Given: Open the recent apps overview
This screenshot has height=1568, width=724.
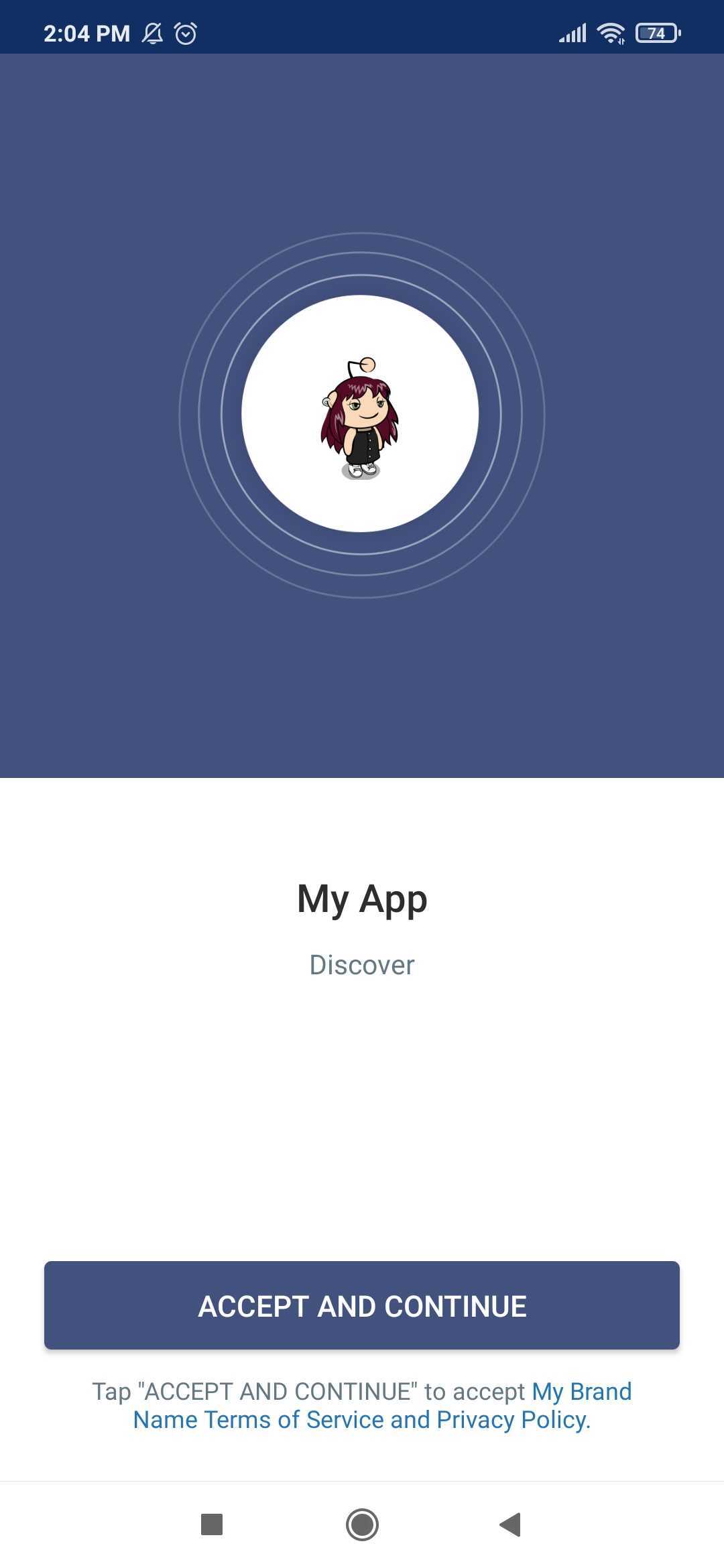Looking at the screenshot, I should (212, 1524).
